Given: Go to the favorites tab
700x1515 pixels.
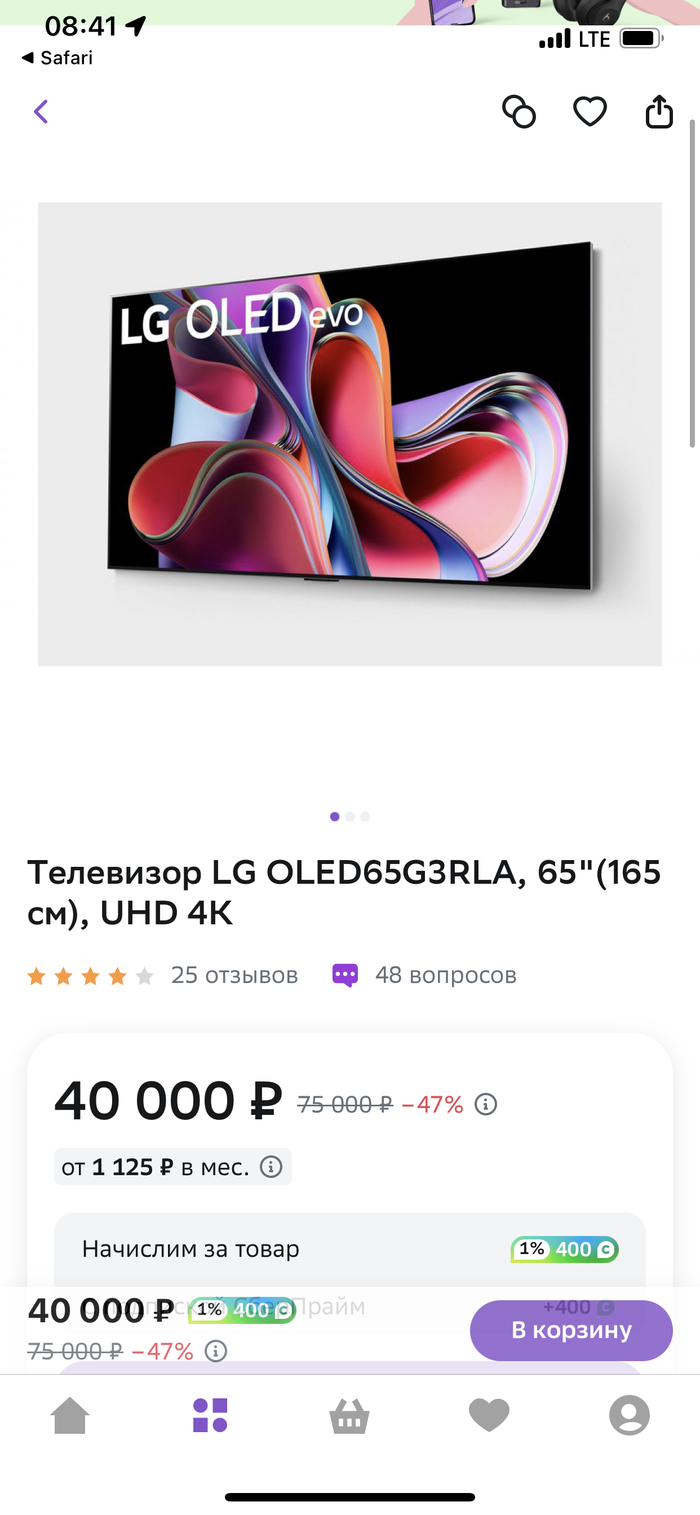Looking at the screenshot, I should coord(489,1415).
